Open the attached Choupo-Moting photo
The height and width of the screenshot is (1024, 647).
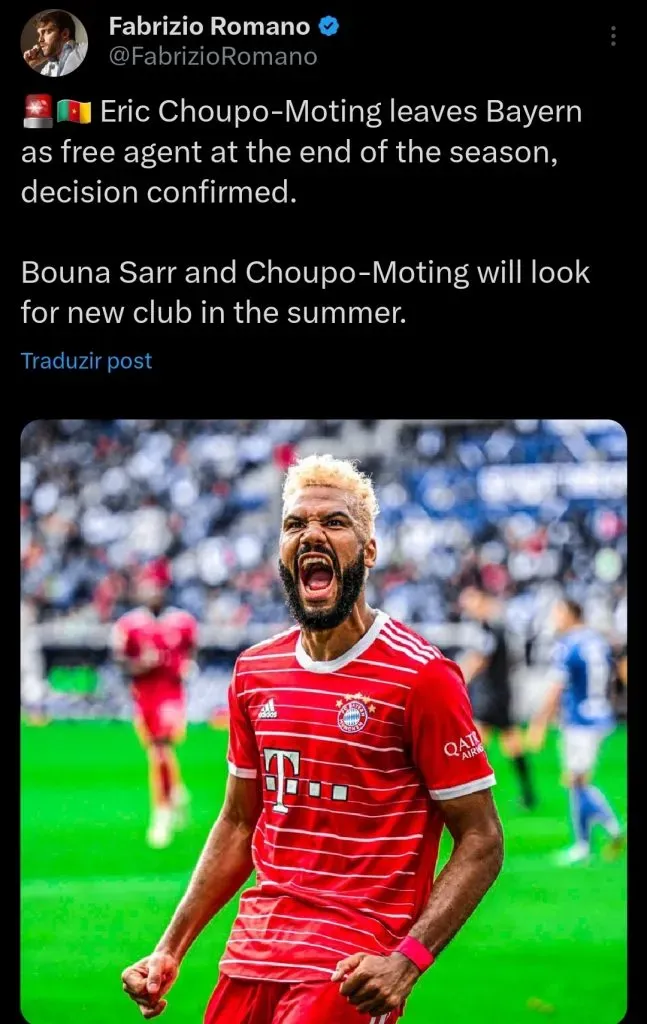[323, 720]
